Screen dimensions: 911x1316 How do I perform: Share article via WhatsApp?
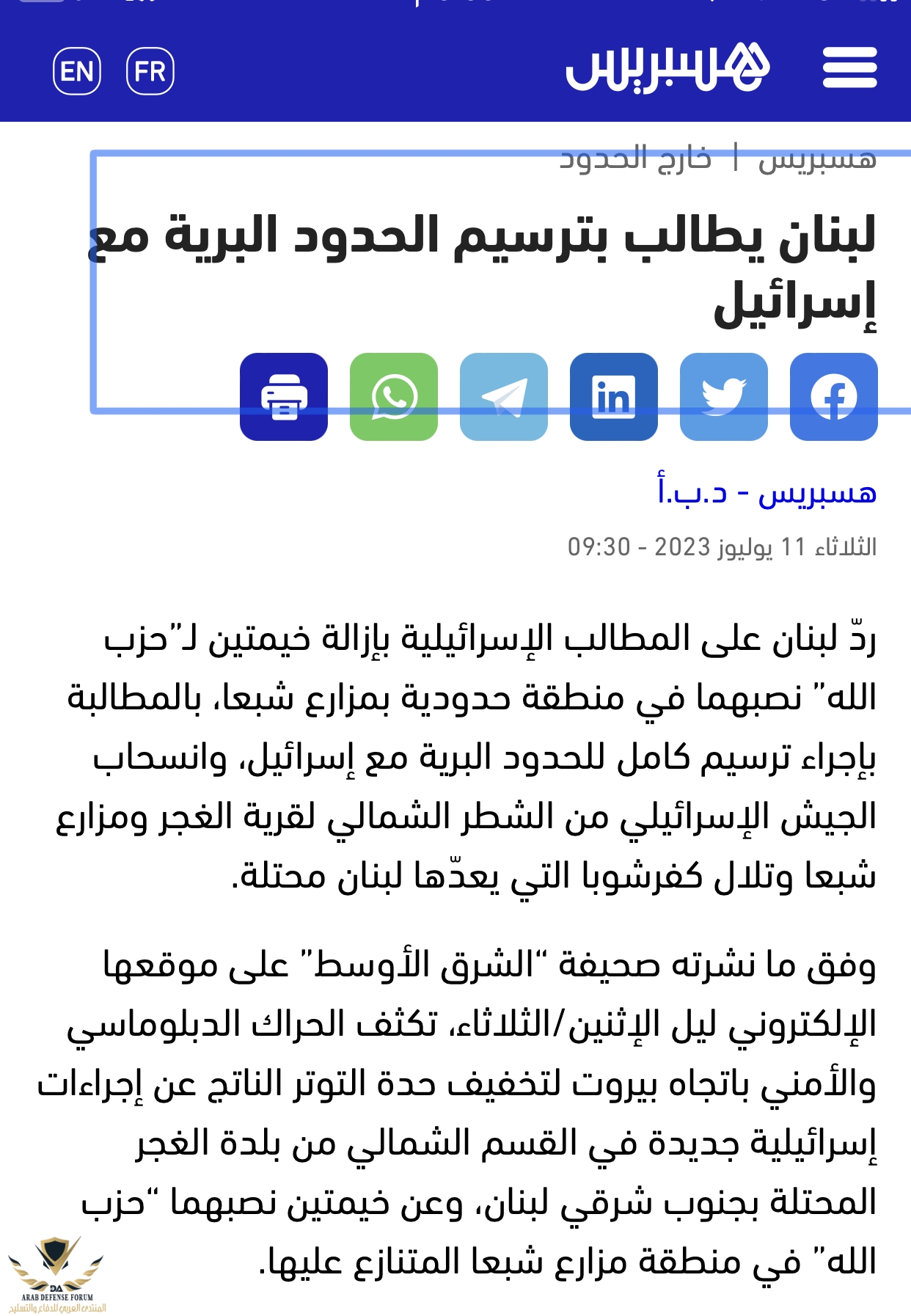coord(394,397)
